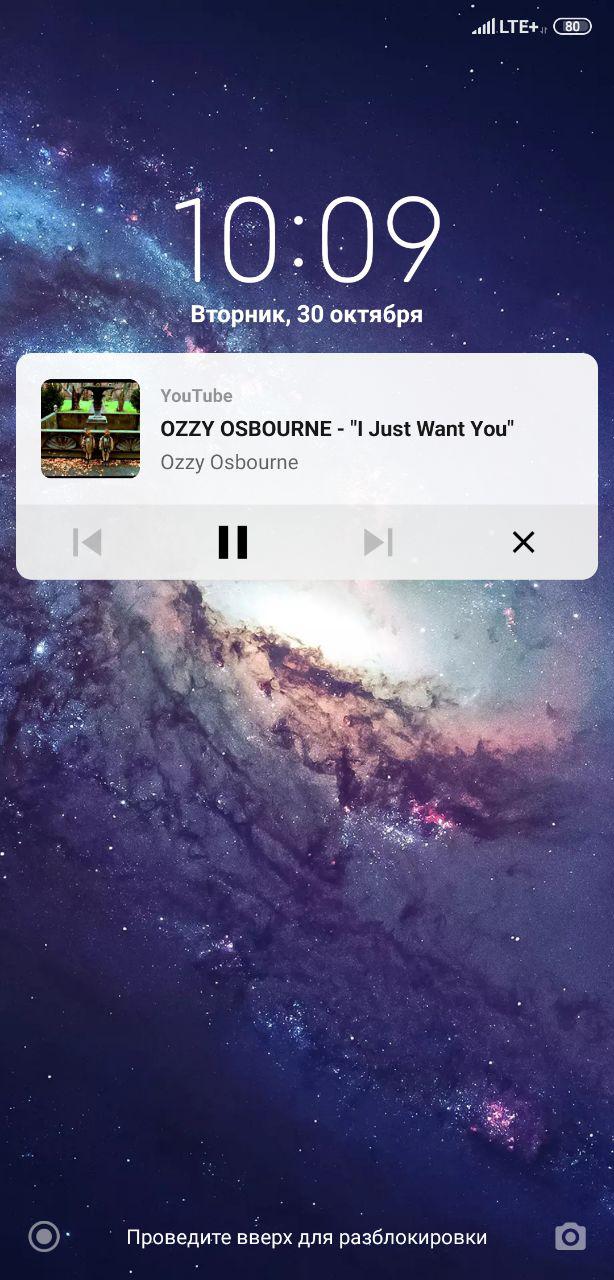Open the YouTube notification for I Just Want You
The image size is (614, 1280).
pos(336,429)
